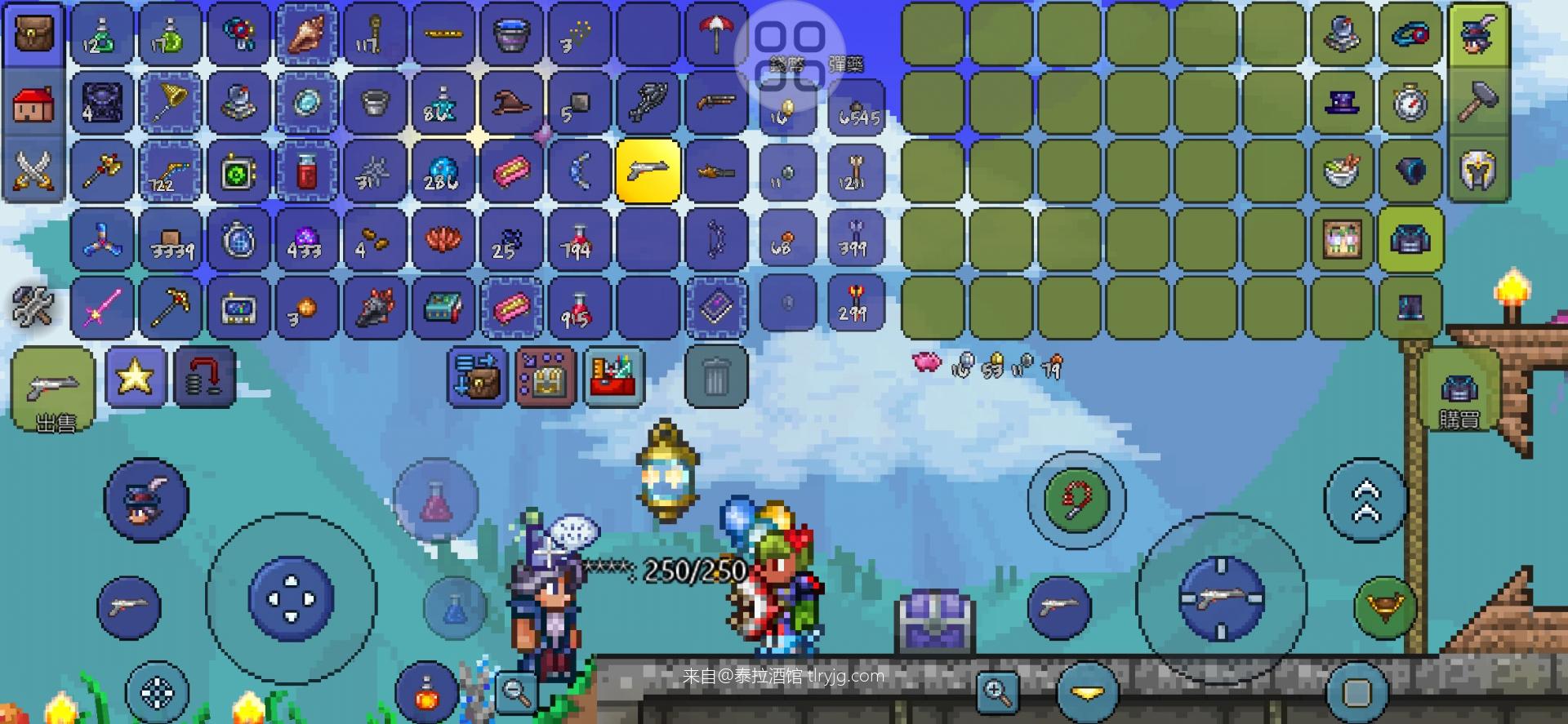Use the grappling hook button
This screenshot has width=1568, height=724.
[1076, 499]
